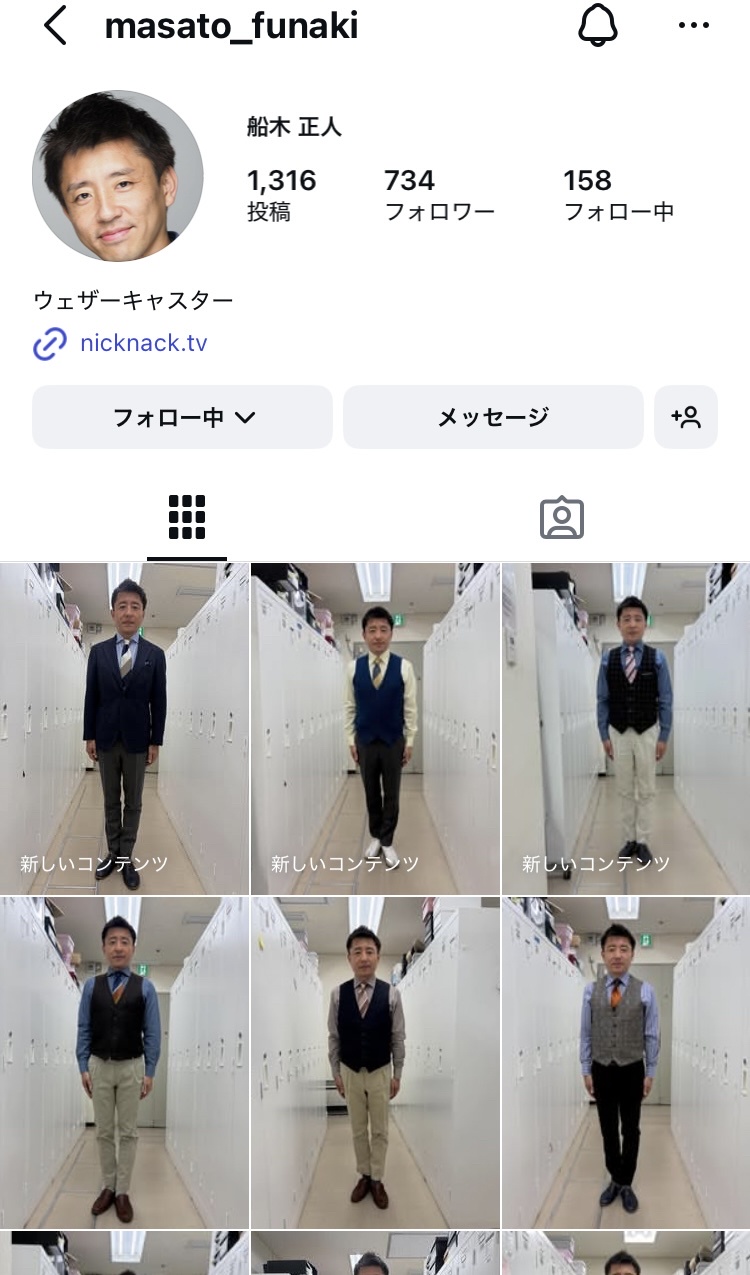Screen dimensions: 750x1275
Task: Open the post with navy vest and beige pants
Action: [375, 1062]
